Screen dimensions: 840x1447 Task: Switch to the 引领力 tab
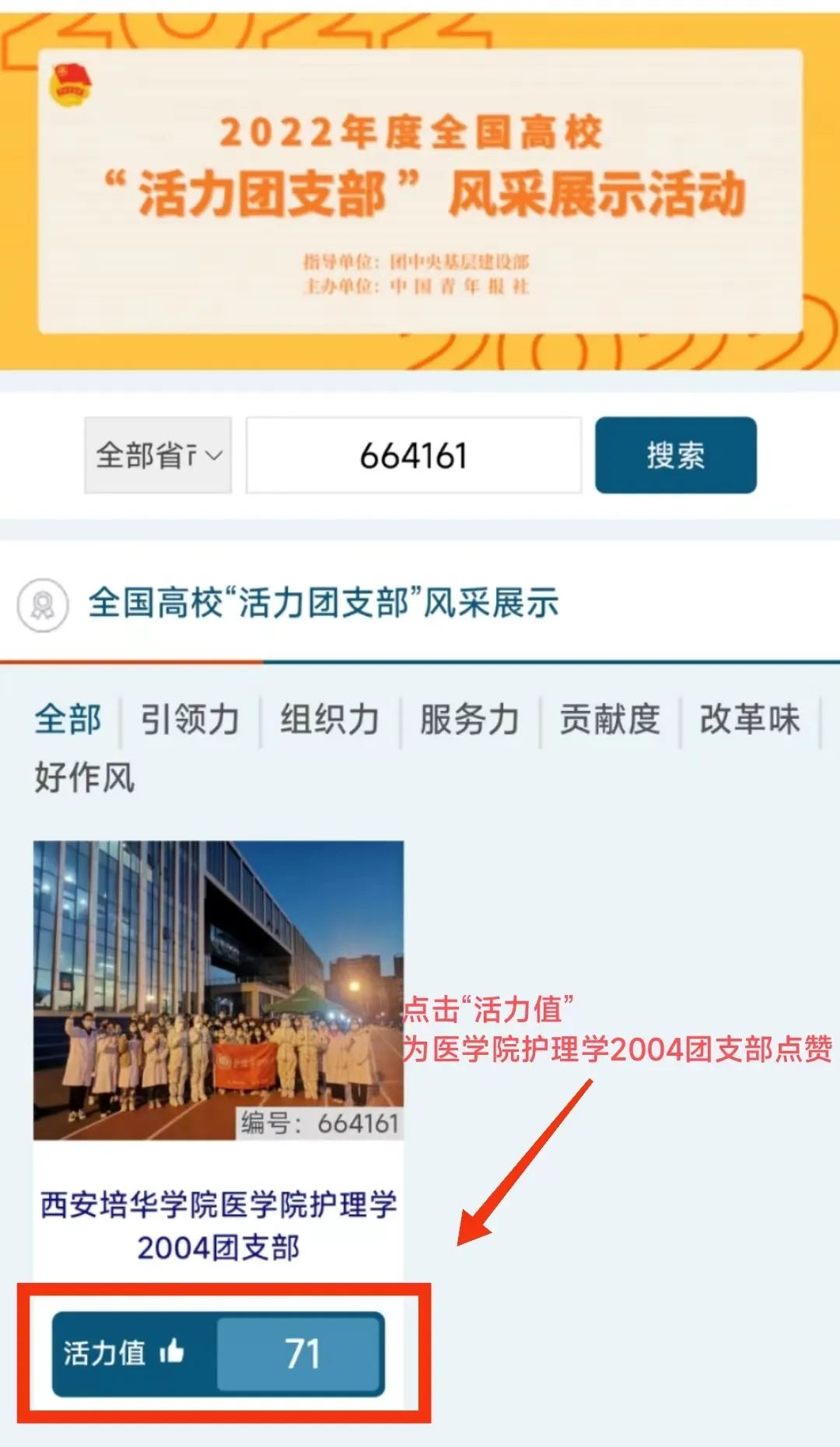pyautogui.click(x=190, y=719)
